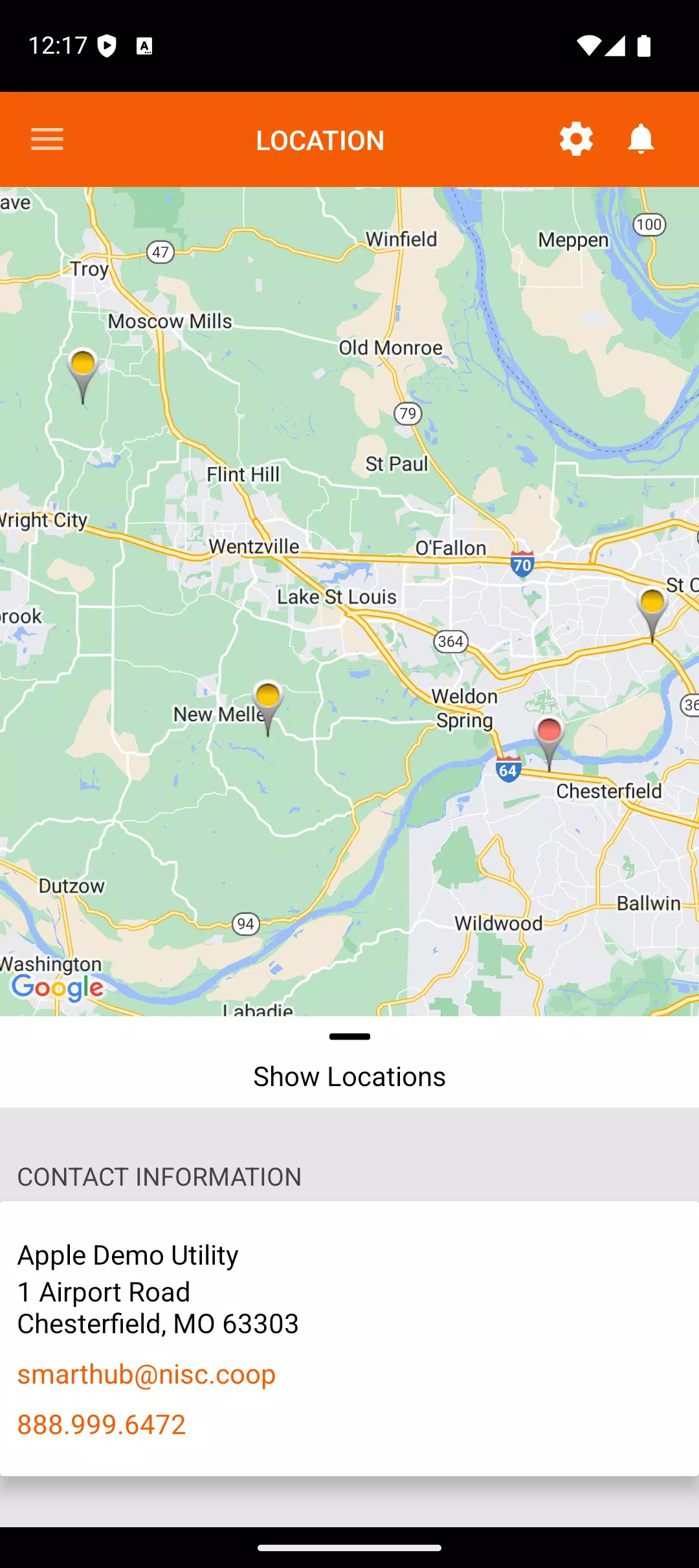Select the yellow pin below Moscow Mills
The width and height of the screenshot is (699, 1568).
click(83, 376)
